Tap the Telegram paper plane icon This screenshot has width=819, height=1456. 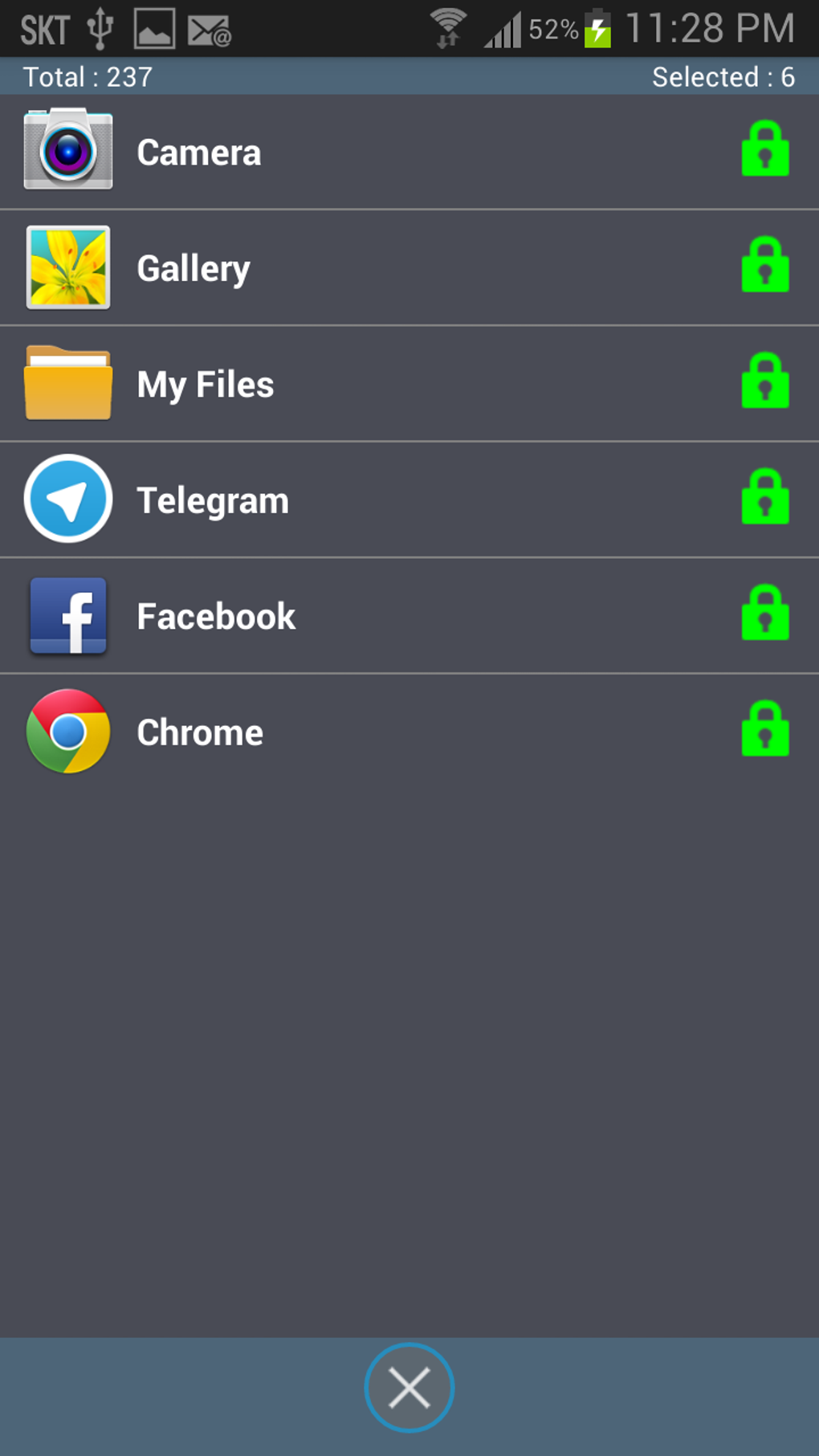click(68, 499)
